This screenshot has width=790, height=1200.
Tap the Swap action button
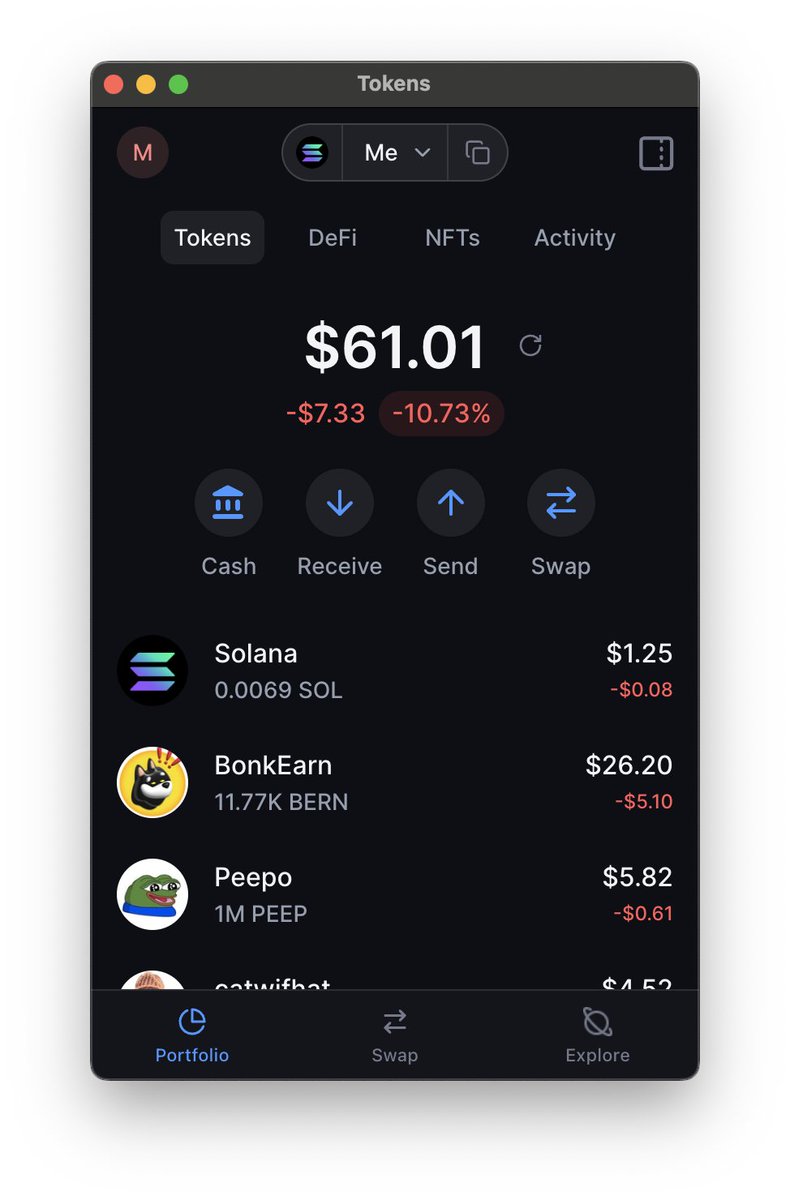click(x=560, y=503)
